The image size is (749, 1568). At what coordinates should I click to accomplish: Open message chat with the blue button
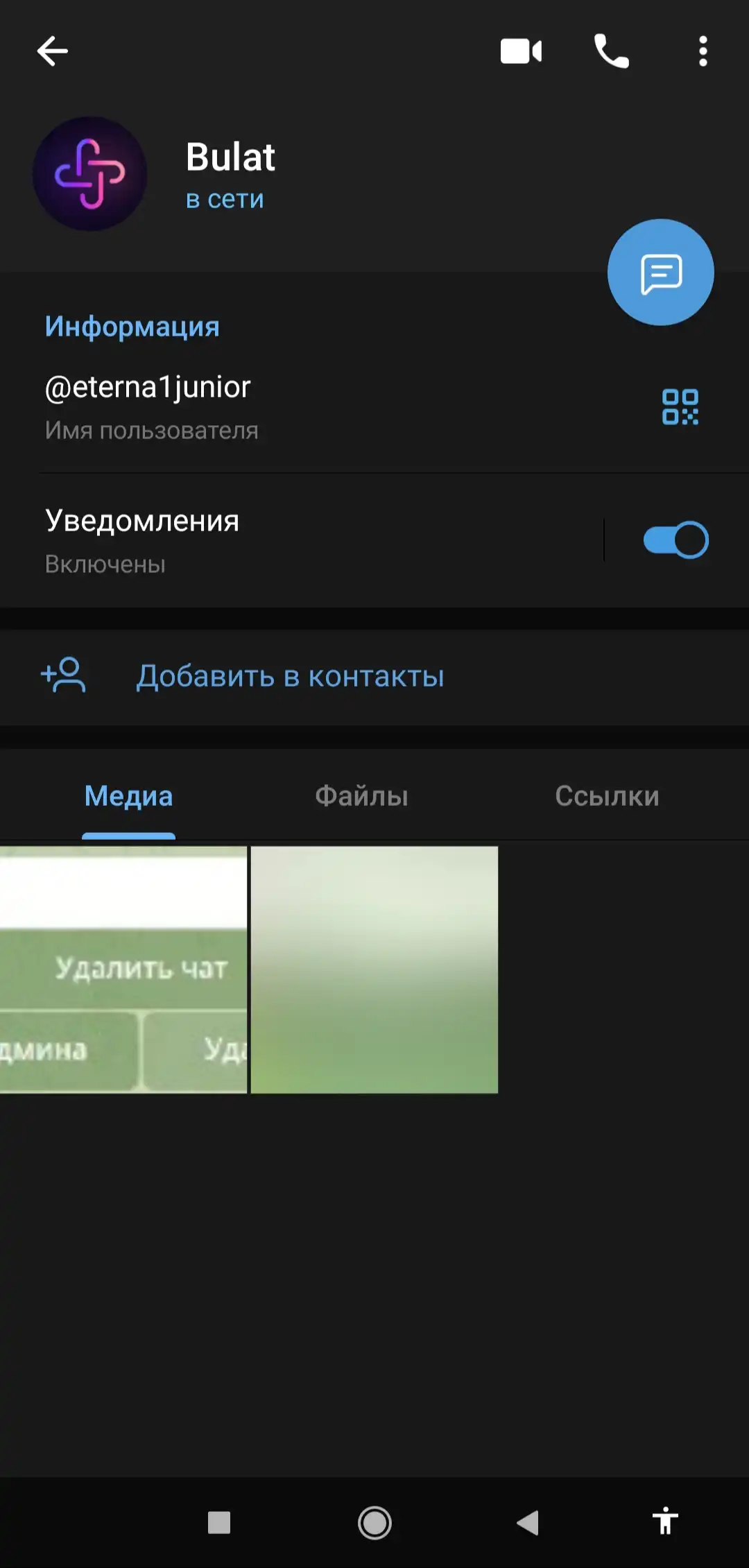661,273
